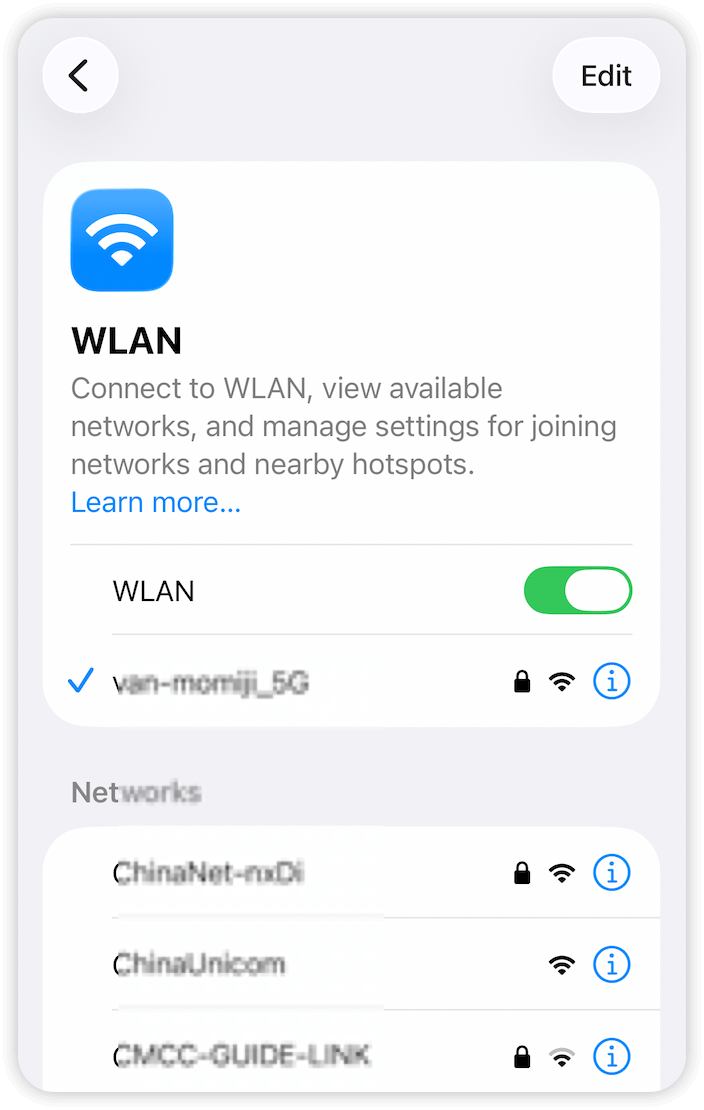
Task: Go back to the previous settings page
Action: pos(80,75)
